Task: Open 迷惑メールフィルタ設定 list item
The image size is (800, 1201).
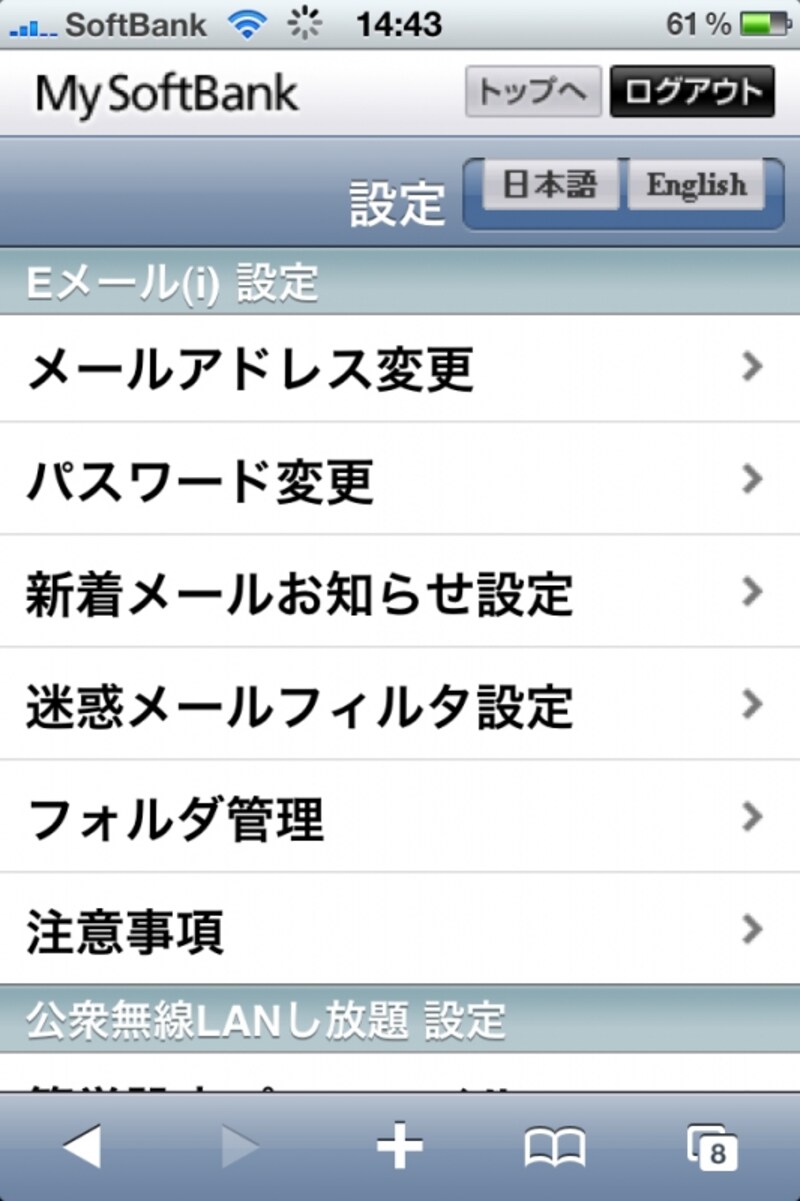Action: click(x=300, y=705)
